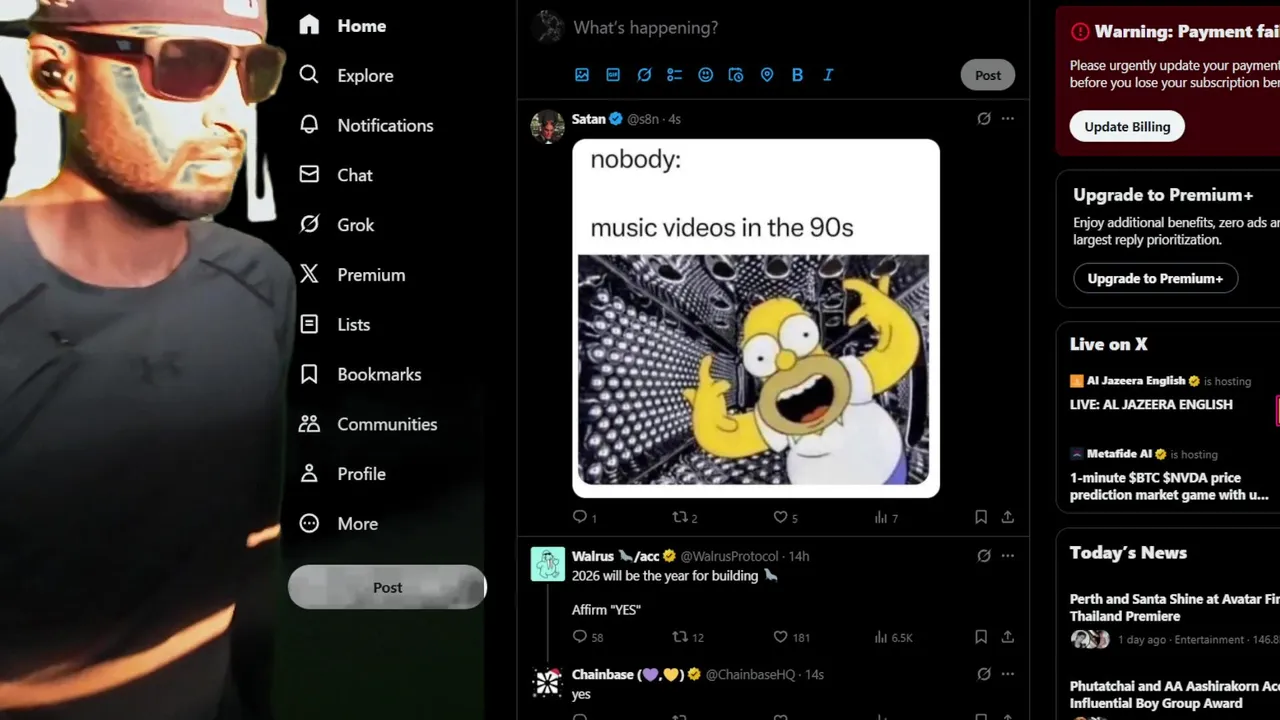Attach an image to the new post
Screen dimensions: 1280x720
[582, 75]
